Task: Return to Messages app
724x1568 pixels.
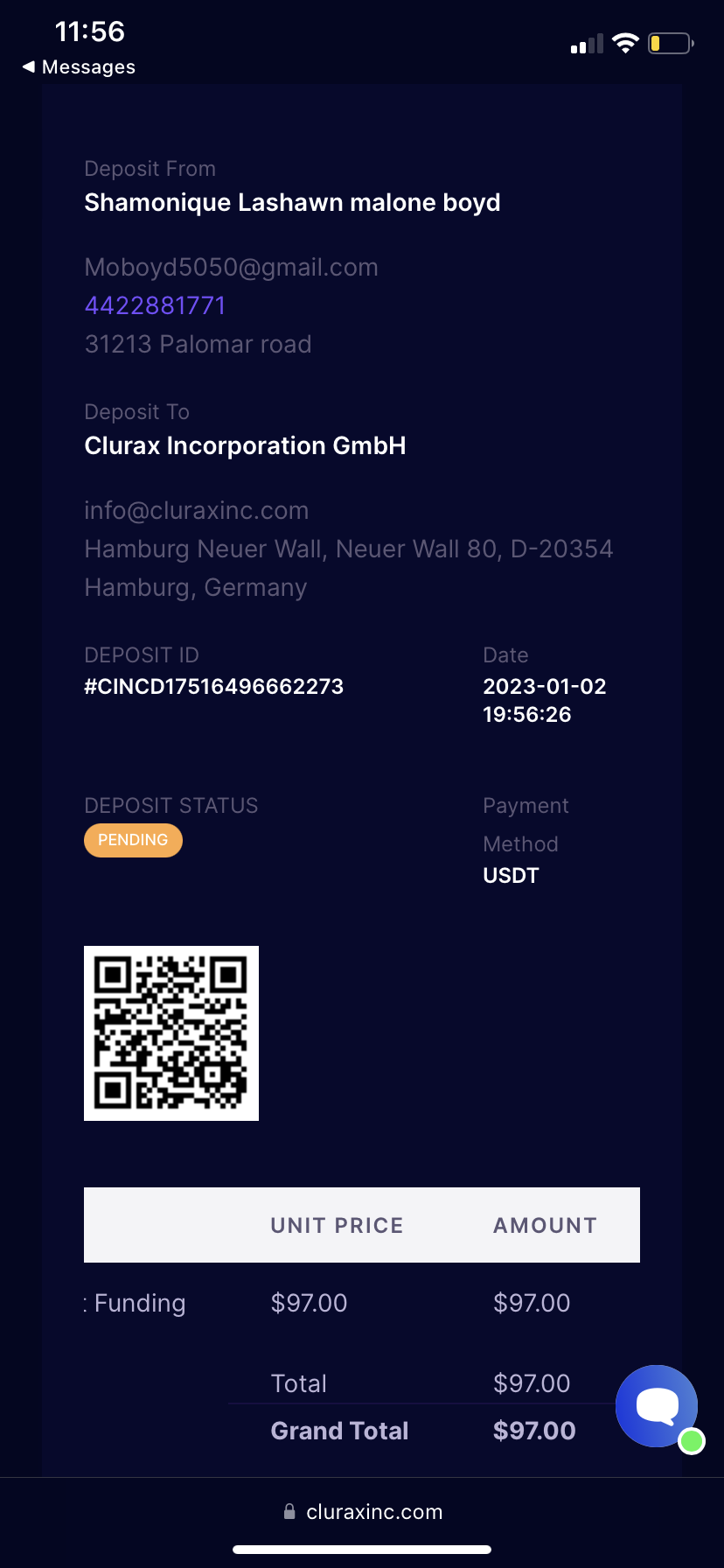Action: [79, 67]
